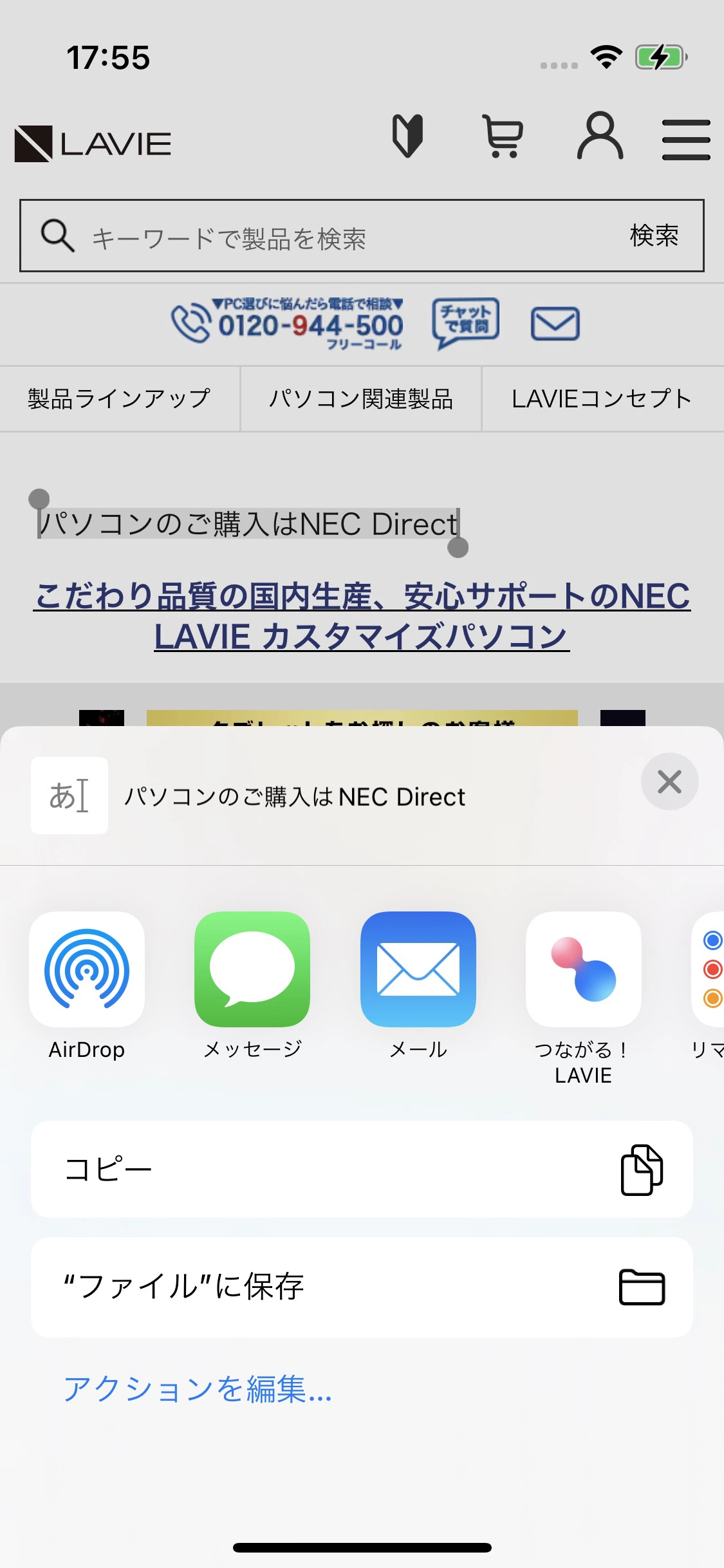Open the hamburger menu

point(686,140)
